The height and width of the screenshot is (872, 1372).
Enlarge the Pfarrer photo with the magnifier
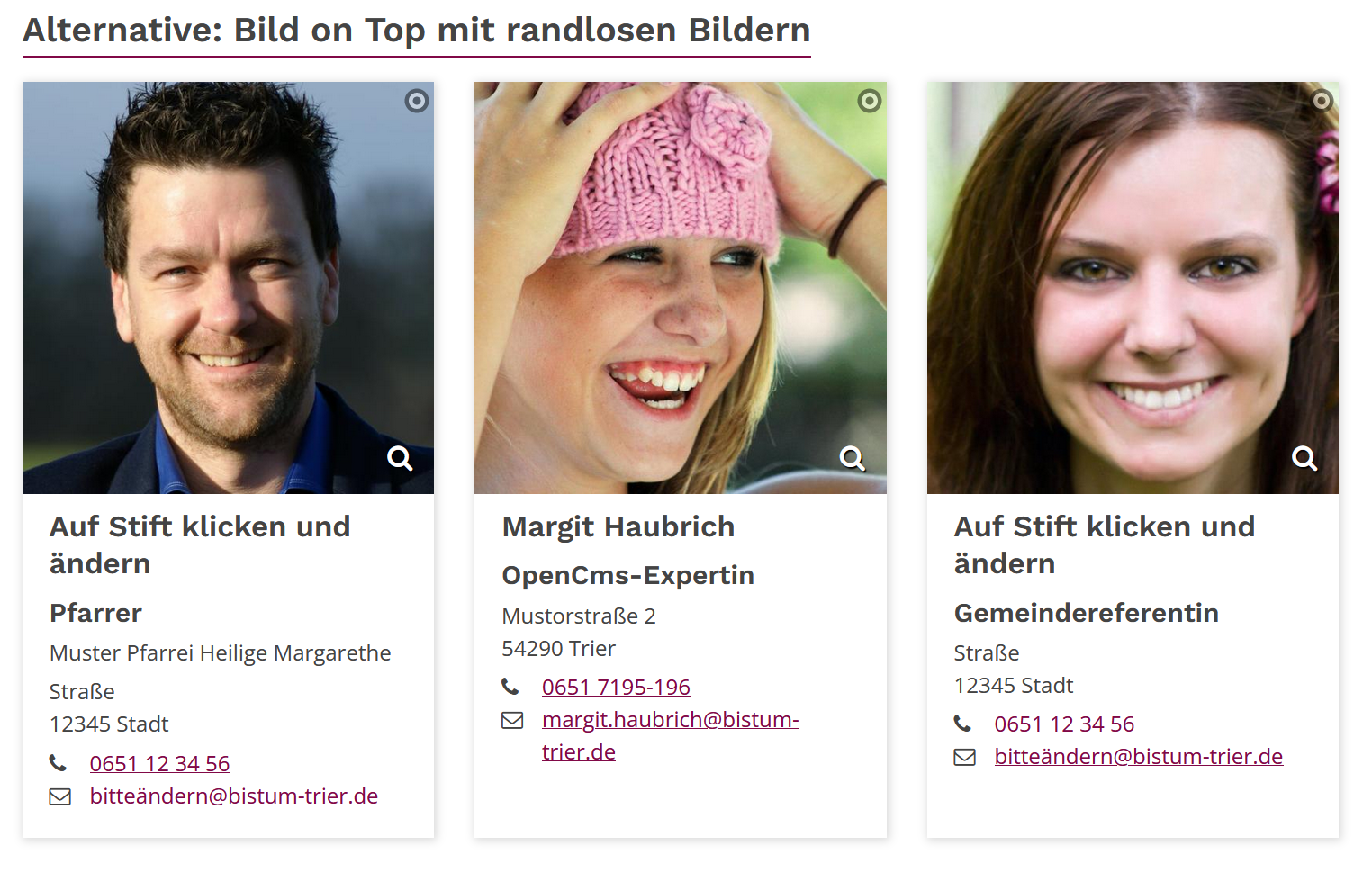(400, 458)
